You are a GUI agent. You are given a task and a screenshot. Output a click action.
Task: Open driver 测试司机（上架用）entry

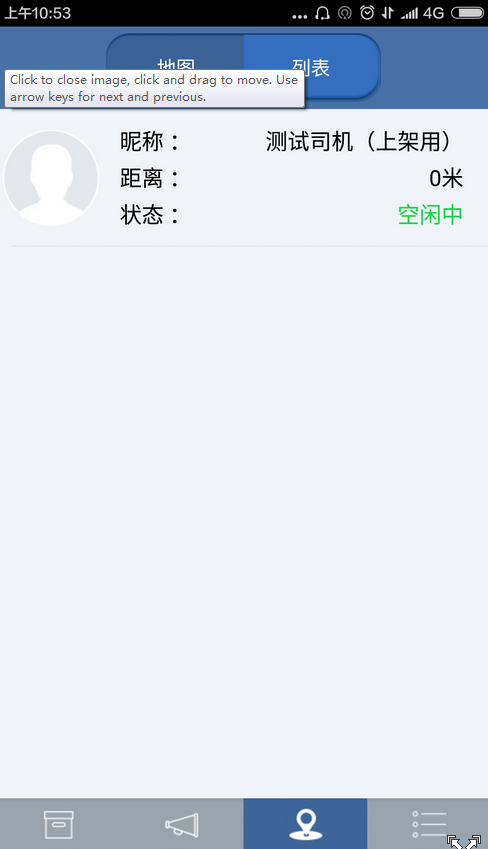click(244, 178)
